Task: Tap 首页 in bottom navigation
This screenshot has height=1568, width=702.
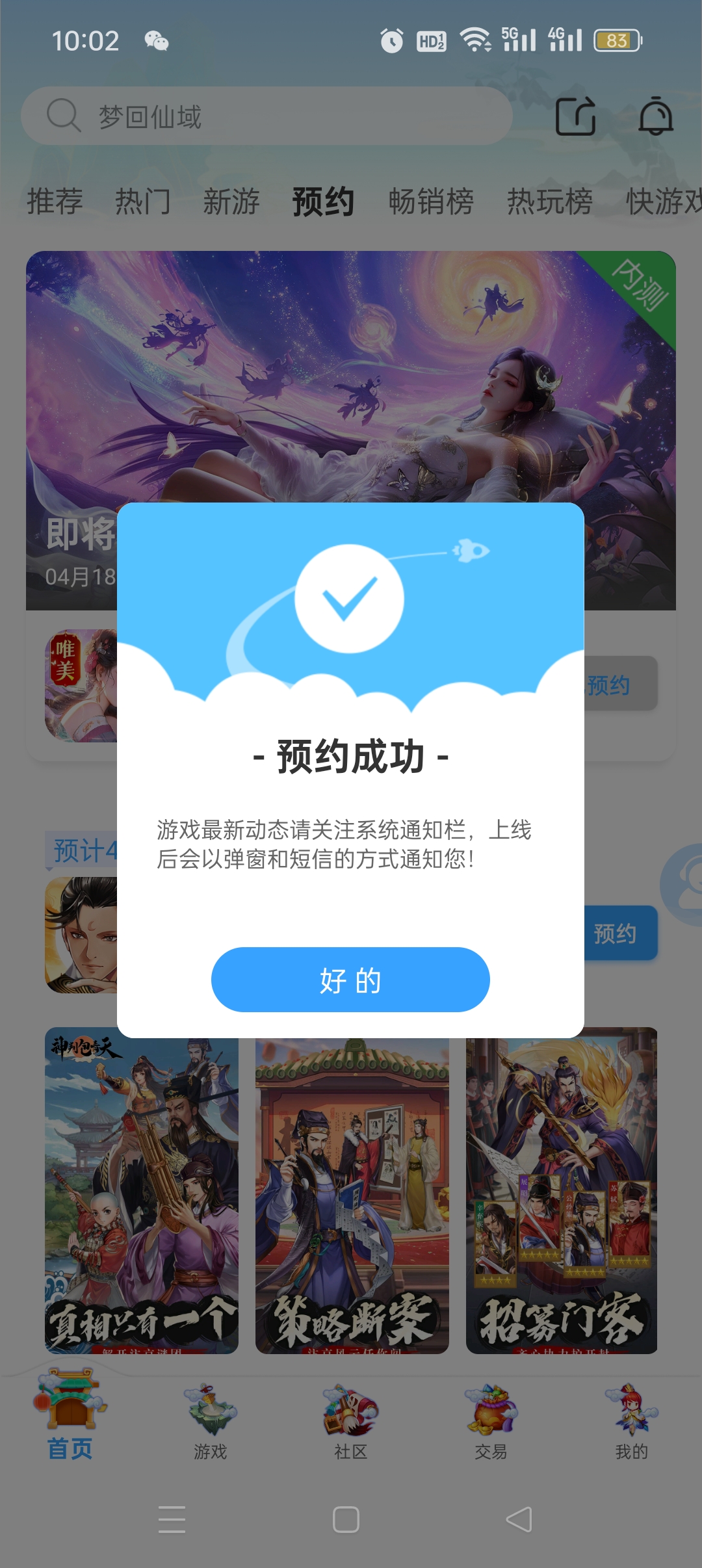Action: tap(70, 1422)
